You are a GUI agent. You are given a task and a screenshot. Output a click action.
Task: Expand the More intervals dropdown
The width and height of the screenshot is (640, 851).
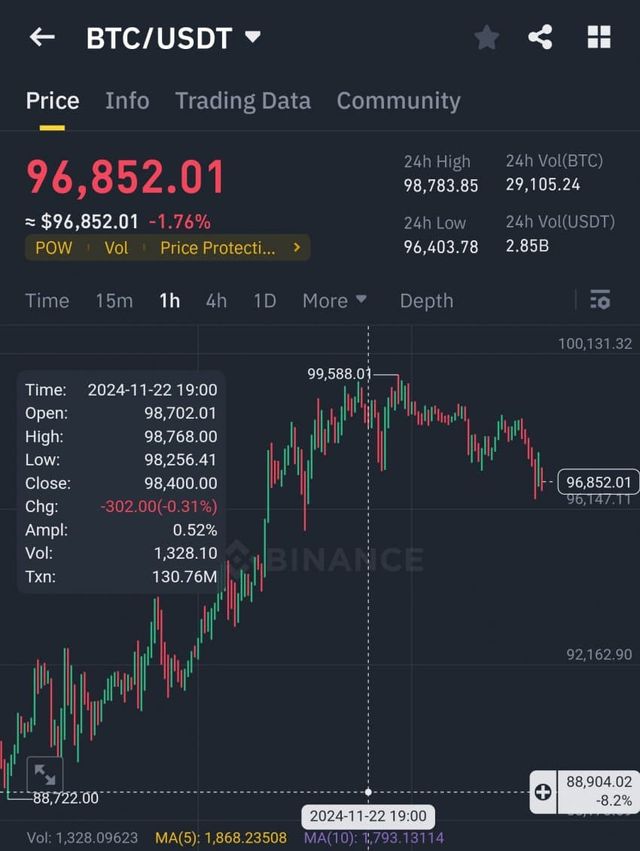(x=334, y=301)
